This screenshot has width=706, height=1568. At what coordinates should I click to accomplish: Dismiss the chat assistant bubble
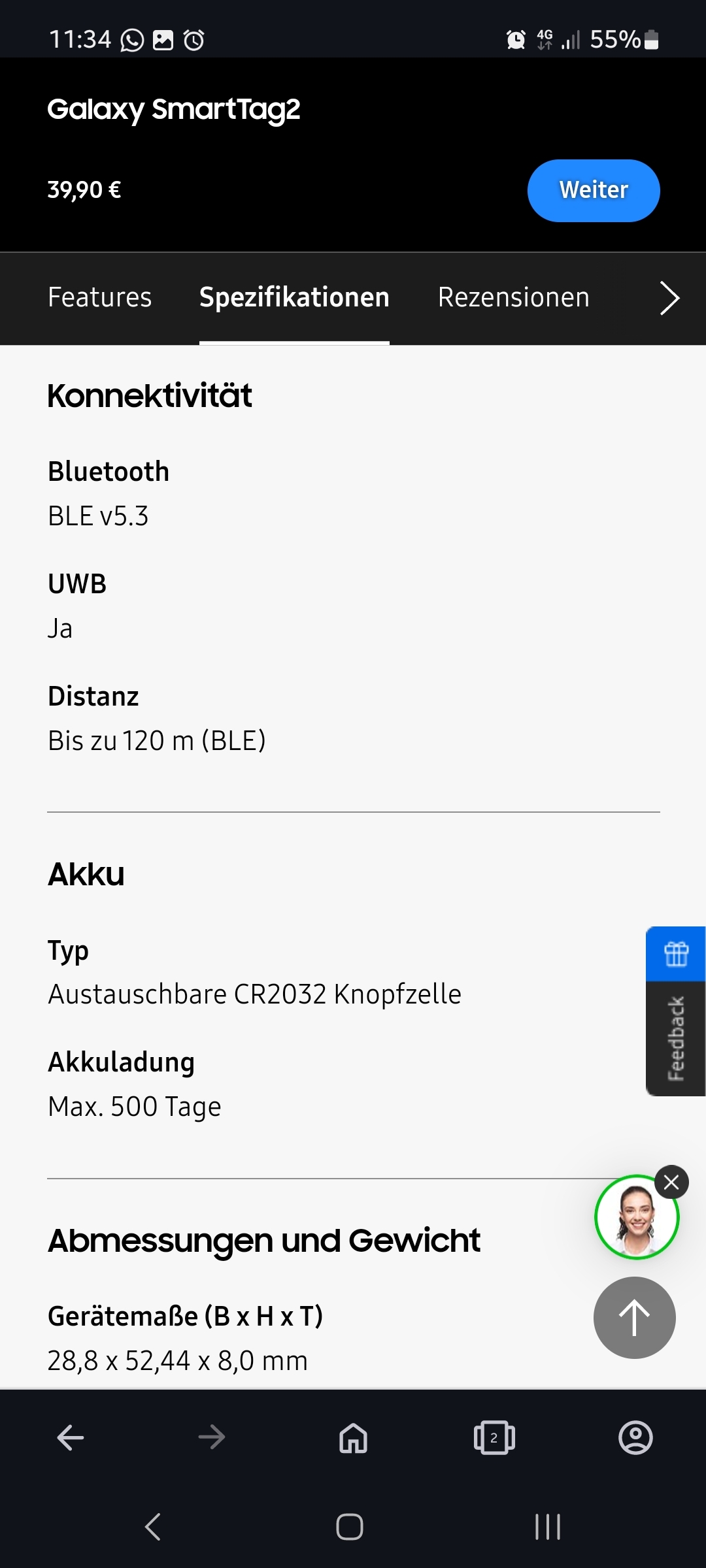click(x=671, y=1182)
